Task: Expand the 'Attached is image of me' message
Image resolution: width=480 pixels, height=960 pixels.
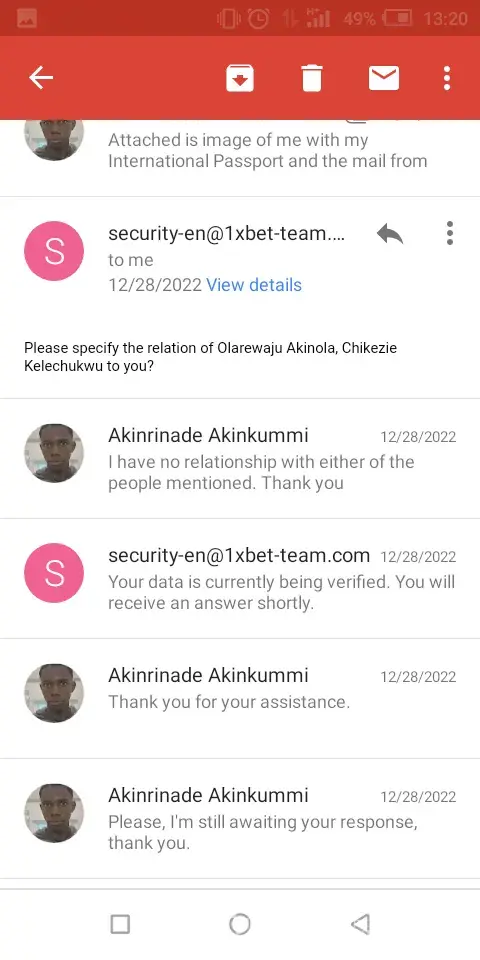Action: click(x=240, y=158)
